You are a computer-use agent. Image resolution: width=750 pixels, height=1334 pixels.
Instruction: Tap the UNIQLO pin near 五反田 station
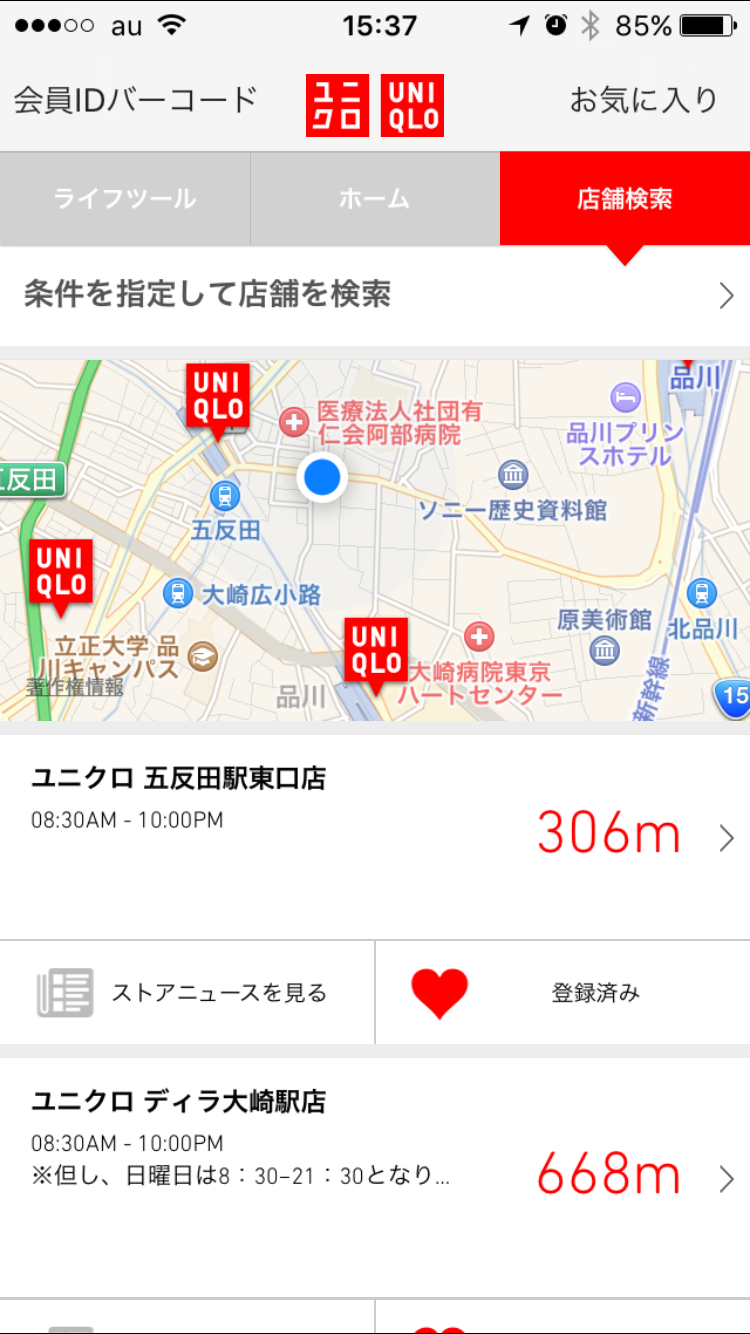click(x=218, y=400)
